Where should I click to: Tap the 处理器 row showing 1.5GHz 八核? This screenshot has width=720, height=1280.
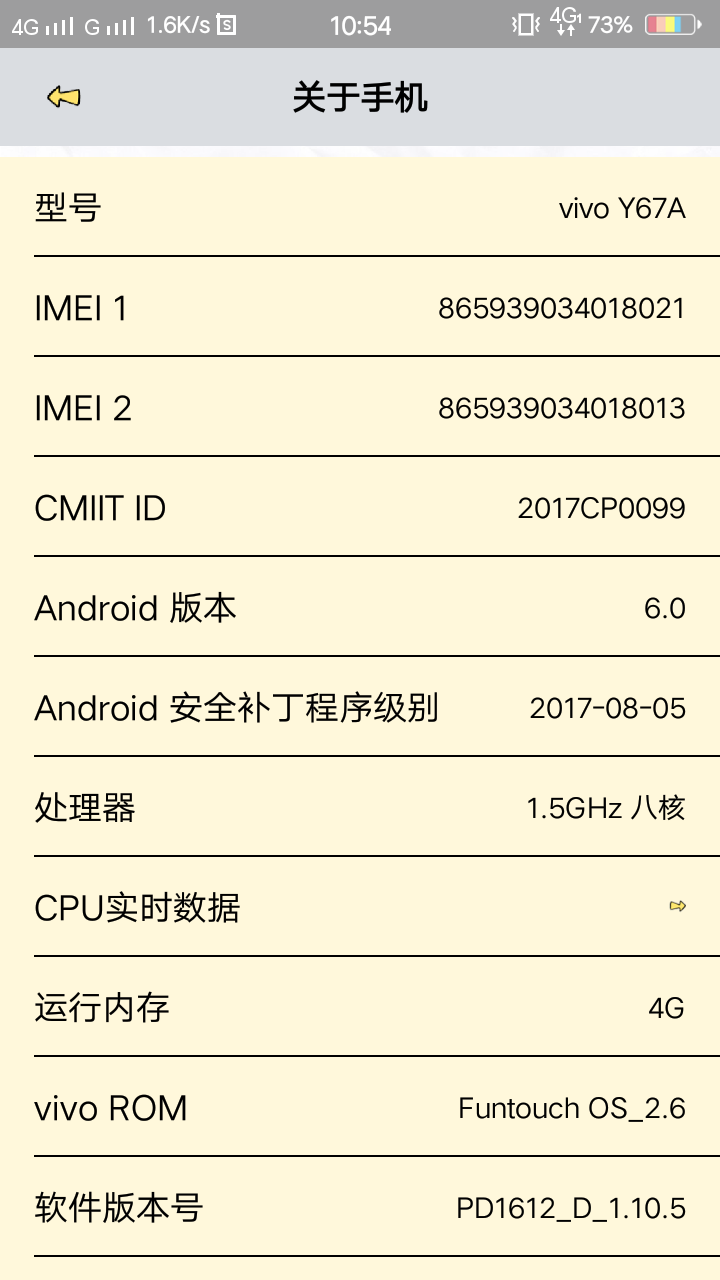360,808
